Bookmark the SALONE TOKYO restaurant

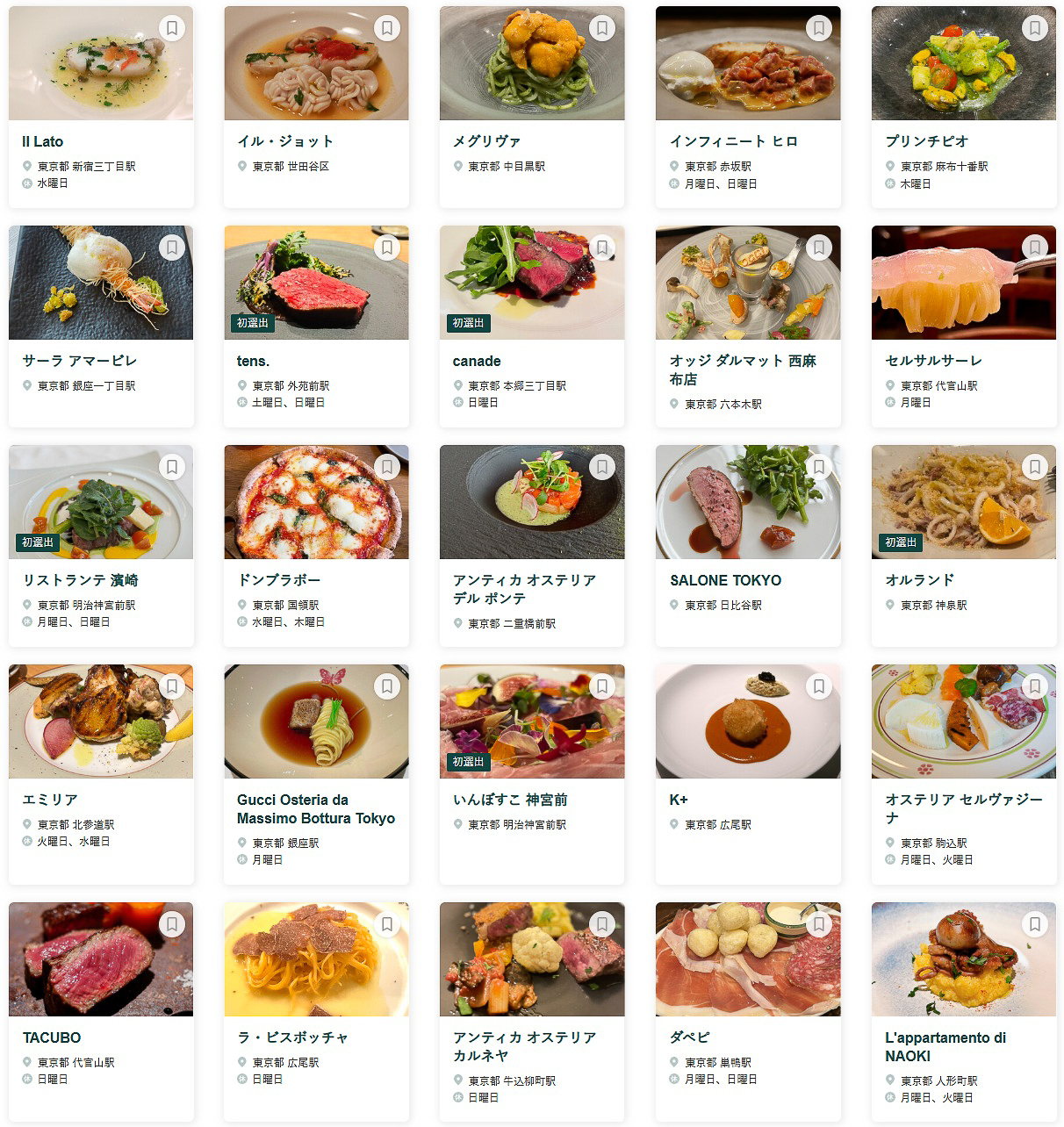[820, 467]
